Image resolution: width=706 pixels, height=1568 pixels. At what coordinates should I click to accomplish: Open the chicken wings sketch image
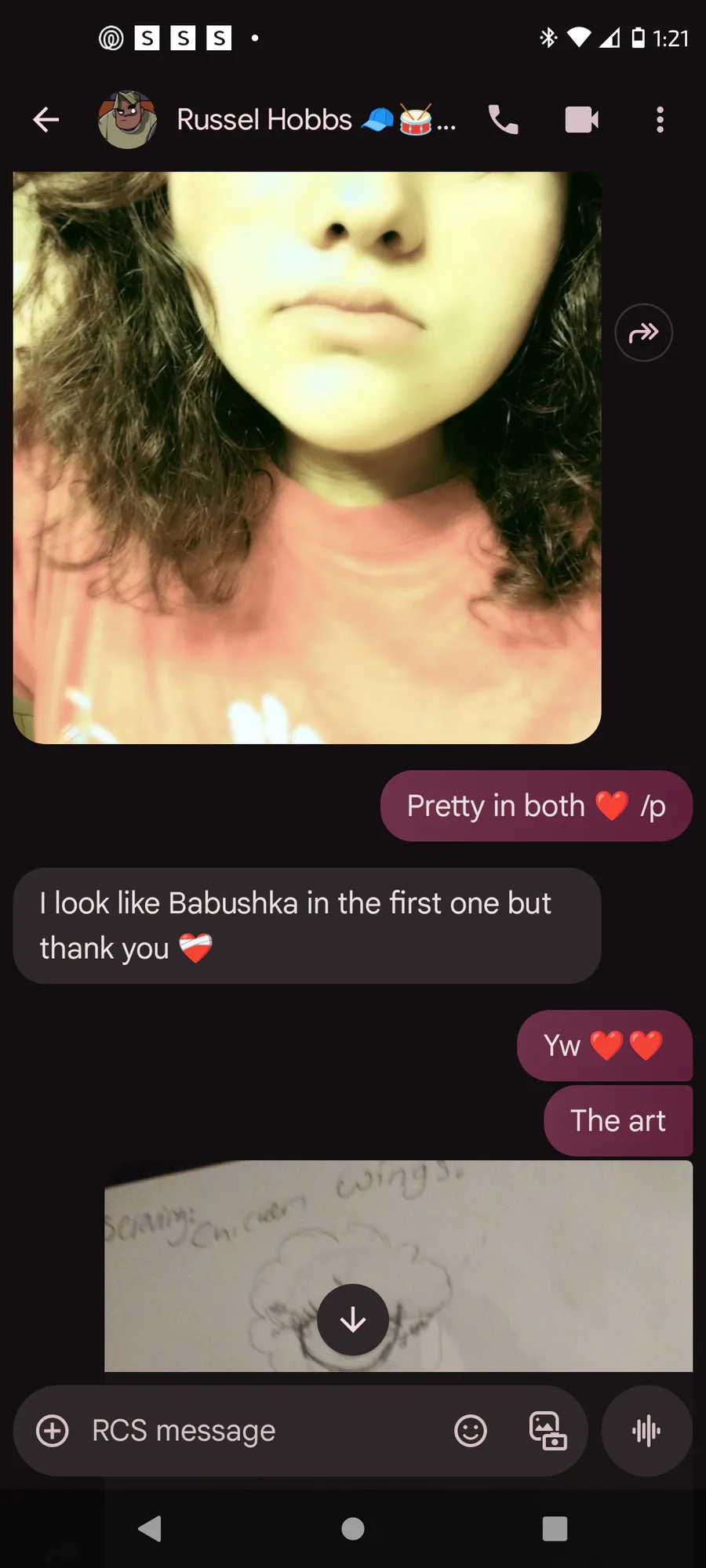tap(398, 1265)
